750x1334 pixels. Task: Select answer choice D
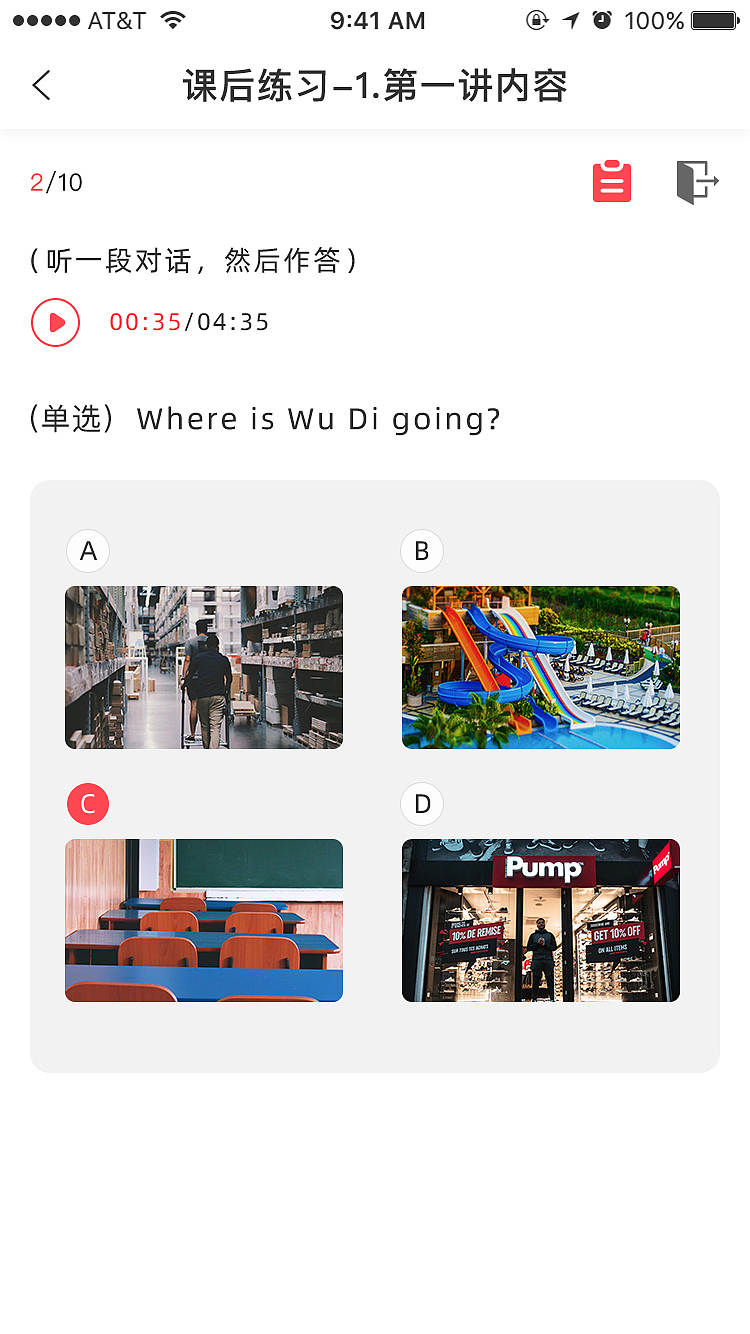coord(422,804)
